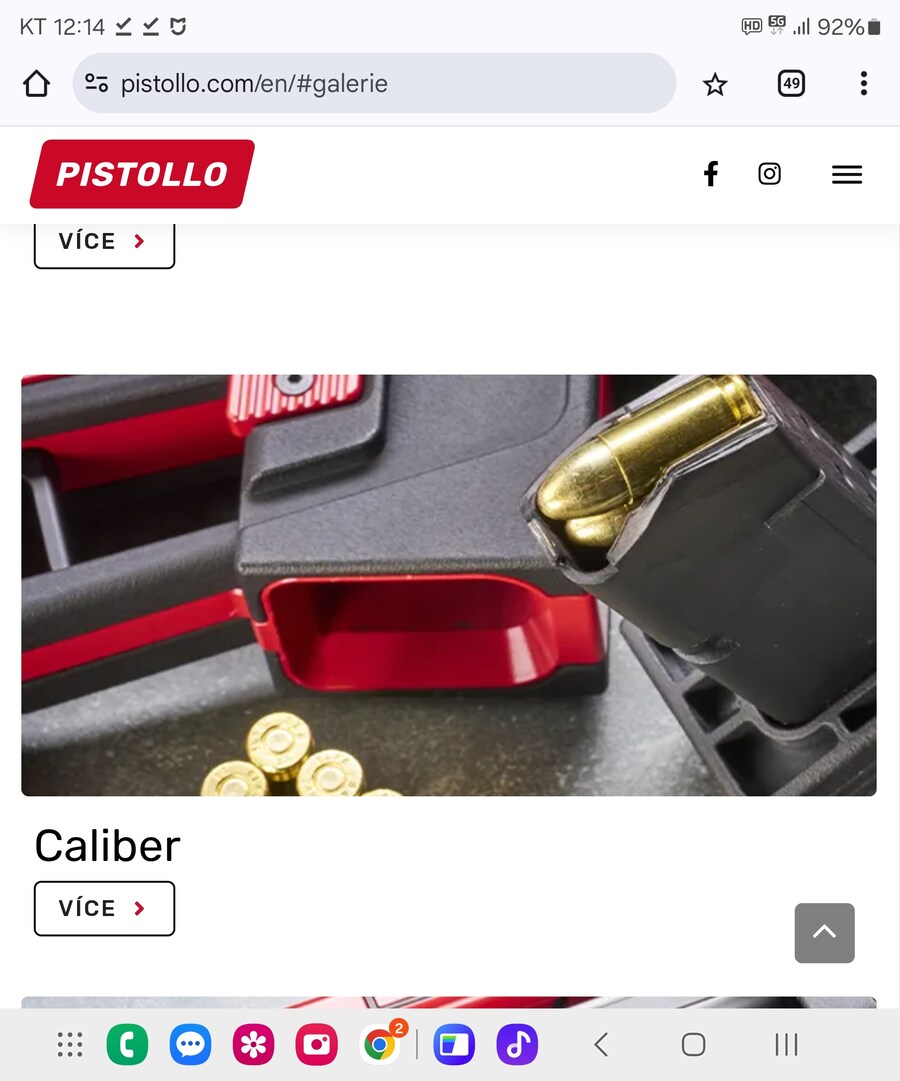Show recent apps
This screenshot has width=900, height=1081.
786,1045
